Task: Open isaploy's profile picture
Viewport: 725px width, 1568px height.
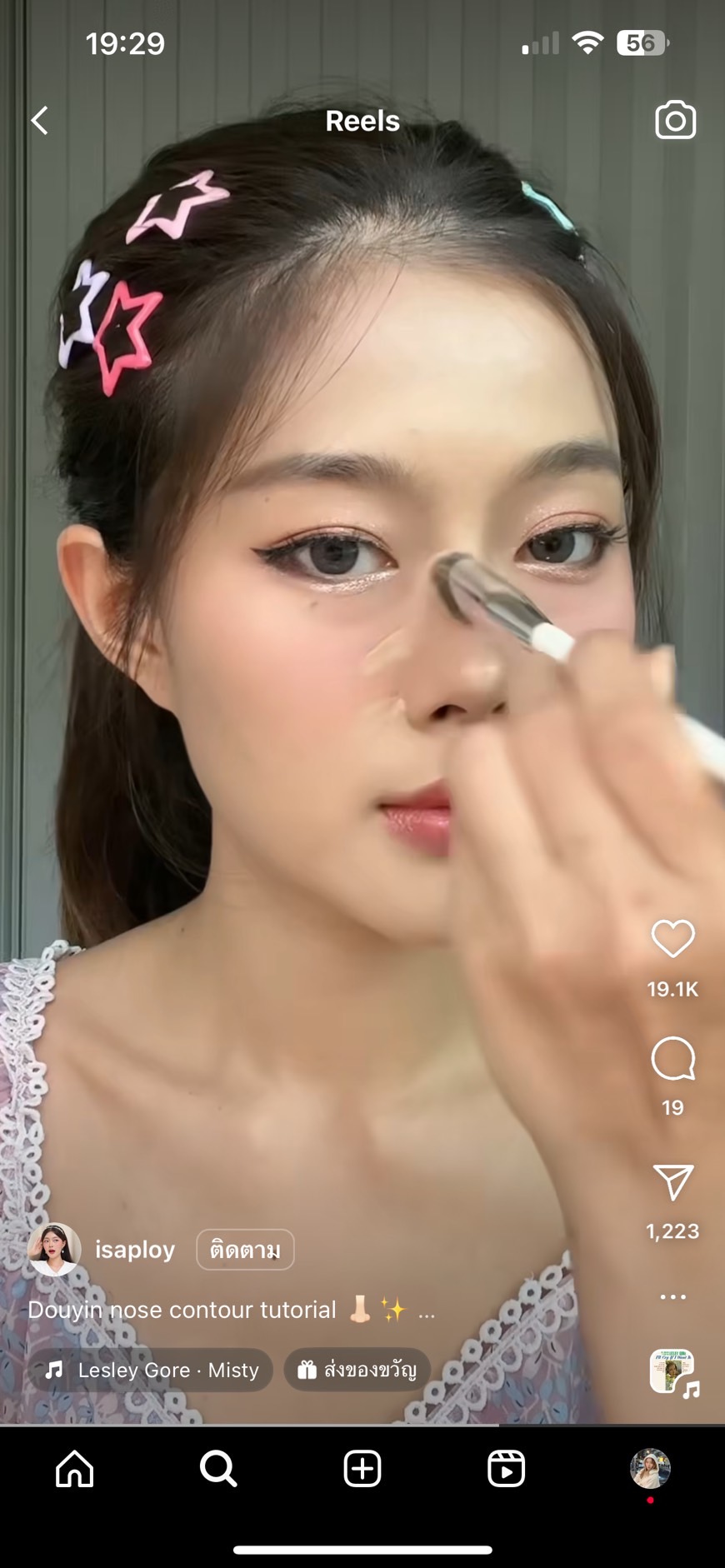Action: point(54,1249)
